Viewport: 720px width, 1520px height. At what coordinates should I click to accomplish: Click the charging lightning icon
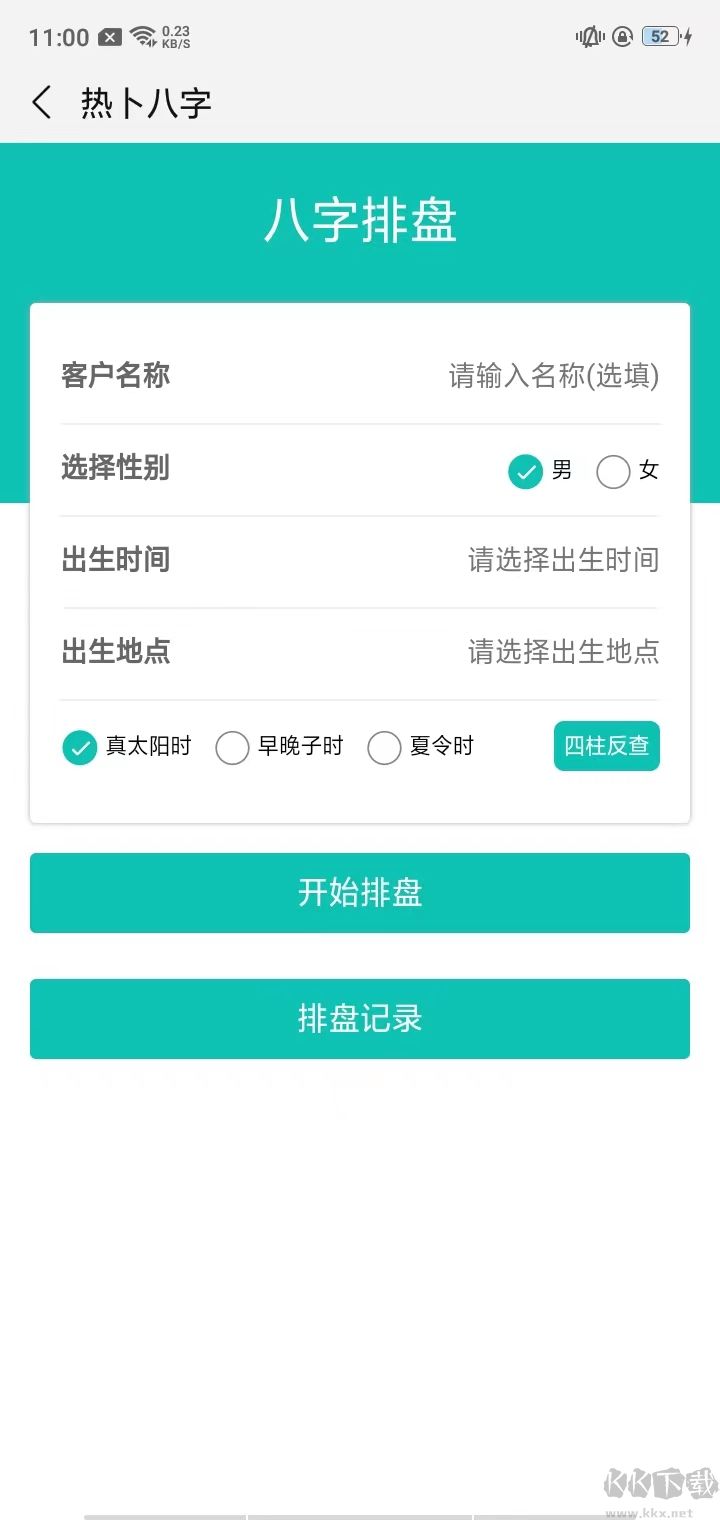point(686,36)
